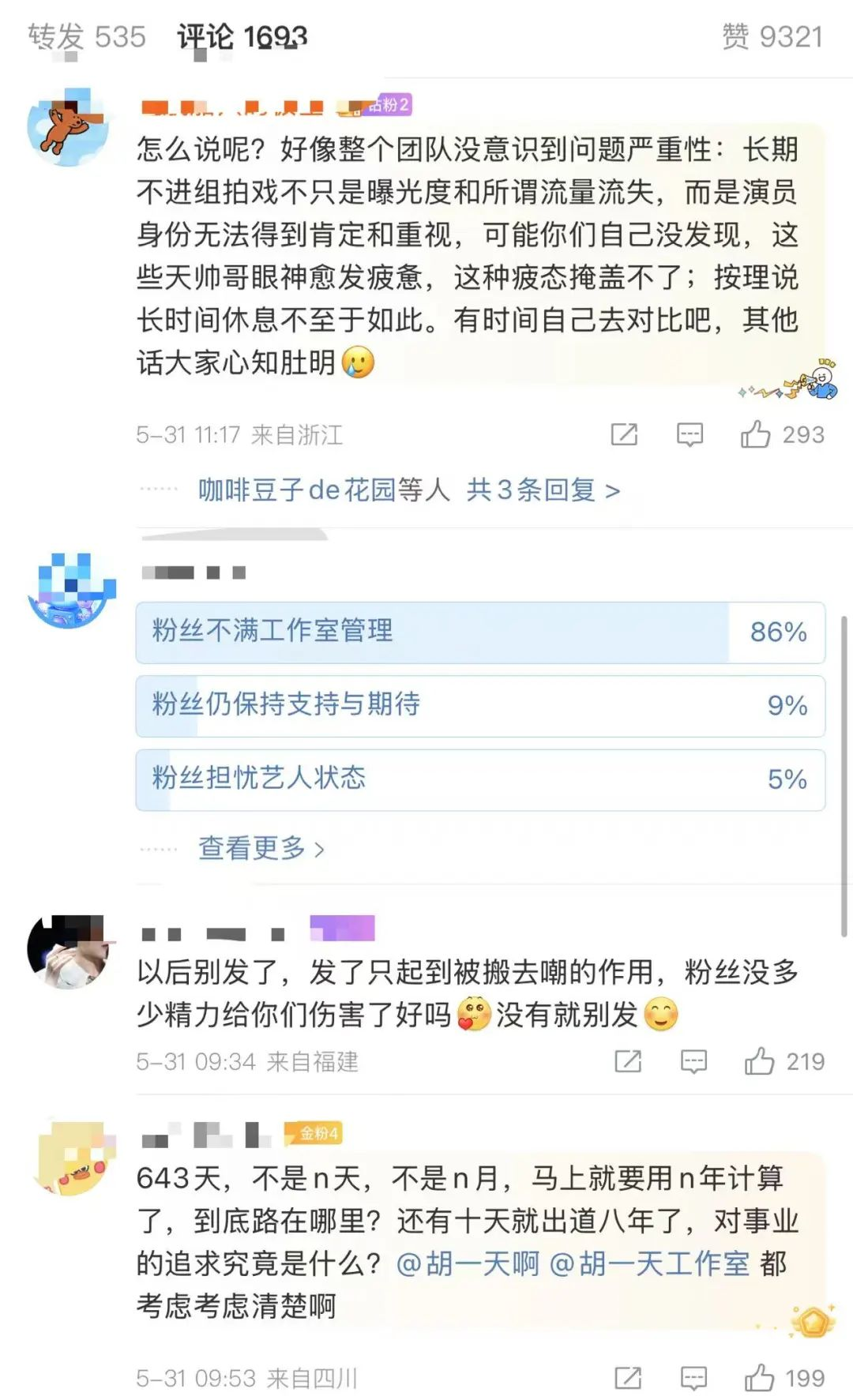Select 粉丝担忧艺人状态 poll option
853x1400 pixels.
479,779
